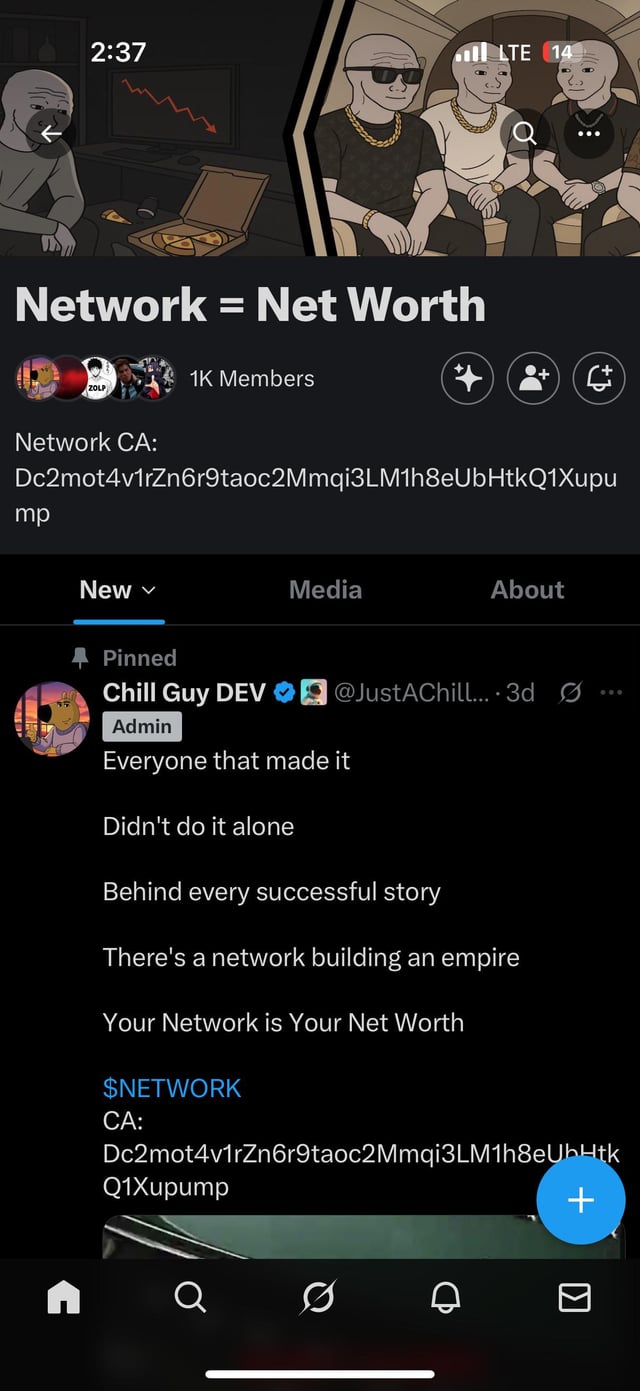The image size is (640, 1391).
Task: Invite people with the add-member icon
Action: pos(534,378)
